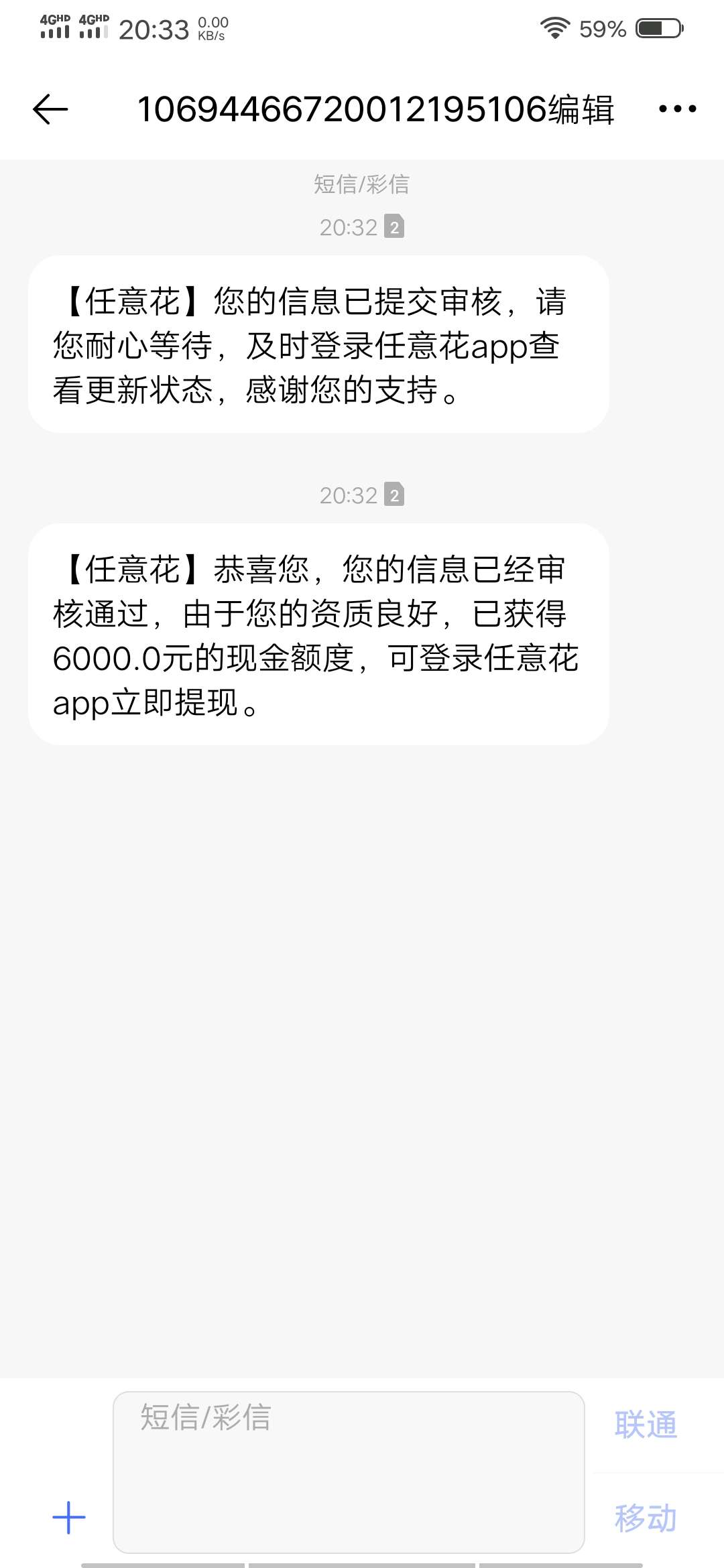Screen dimensions: 724x1568
Task: Tap the 短信/彩信 message input field
Action: coord(349,1472)
